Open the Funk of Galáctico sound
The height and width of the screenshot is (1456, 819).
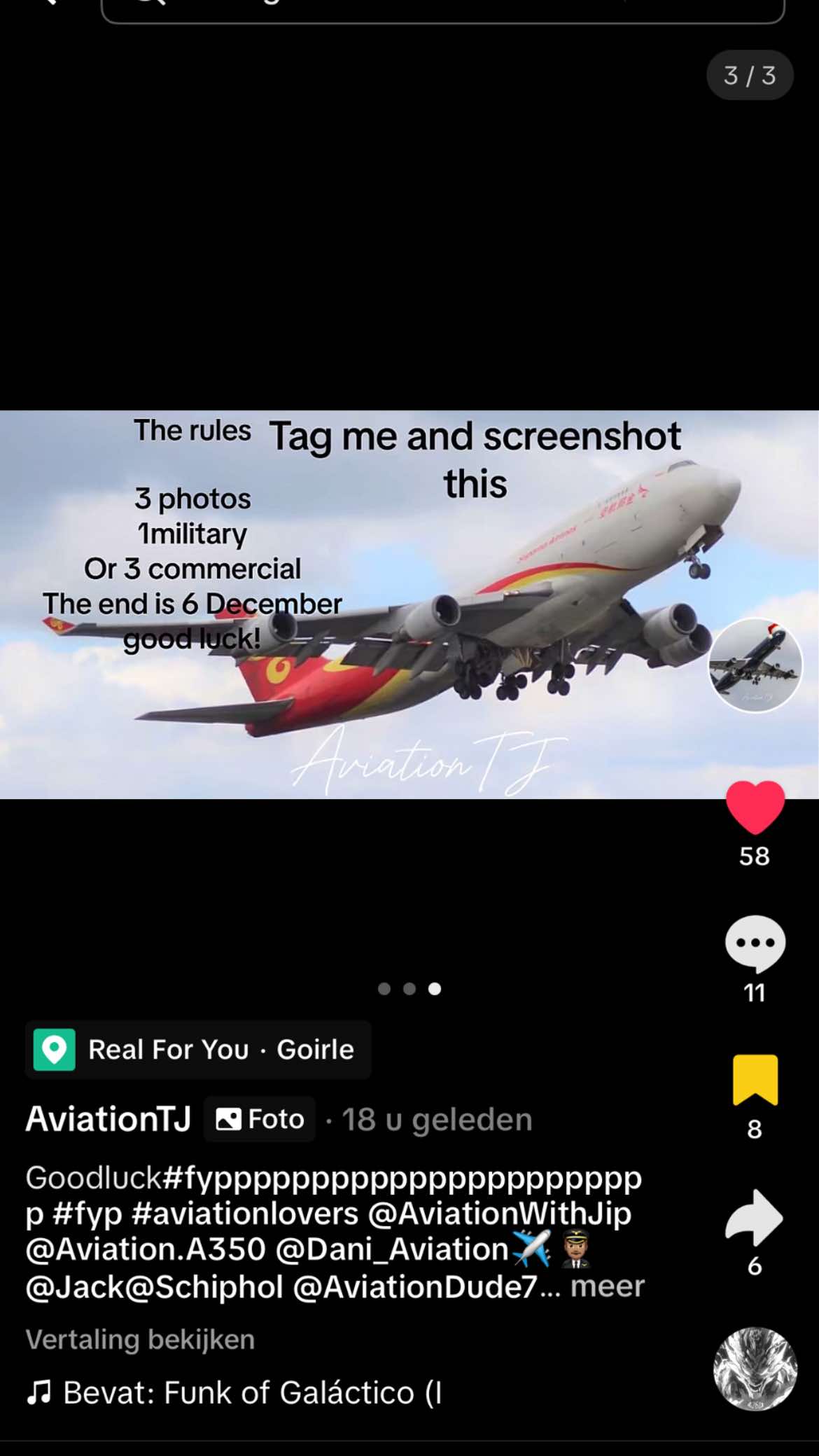click(234, 1392)
